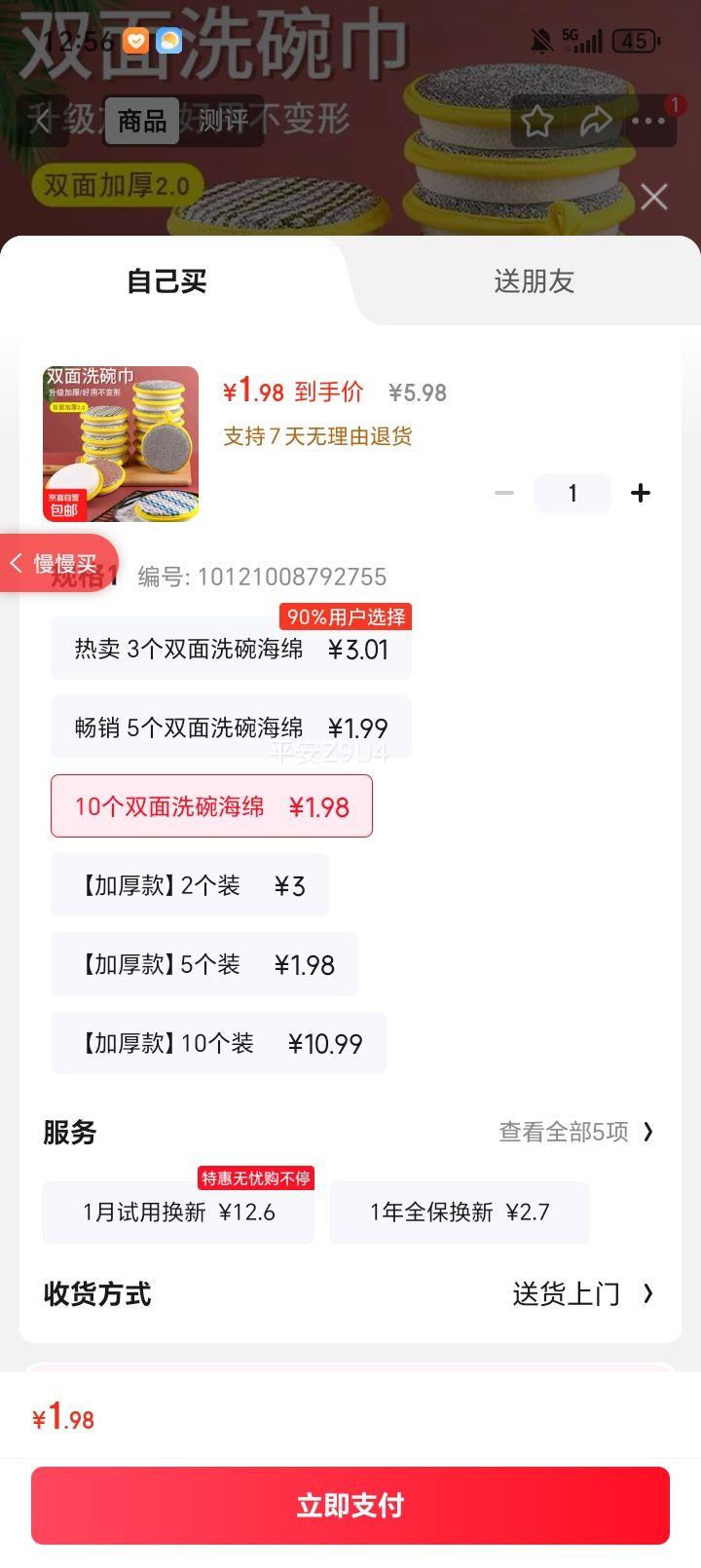Viewport: 701px width, 1568px height.
Task: Open the share icon
Action: pyautogui.click(x=597, y=122)
